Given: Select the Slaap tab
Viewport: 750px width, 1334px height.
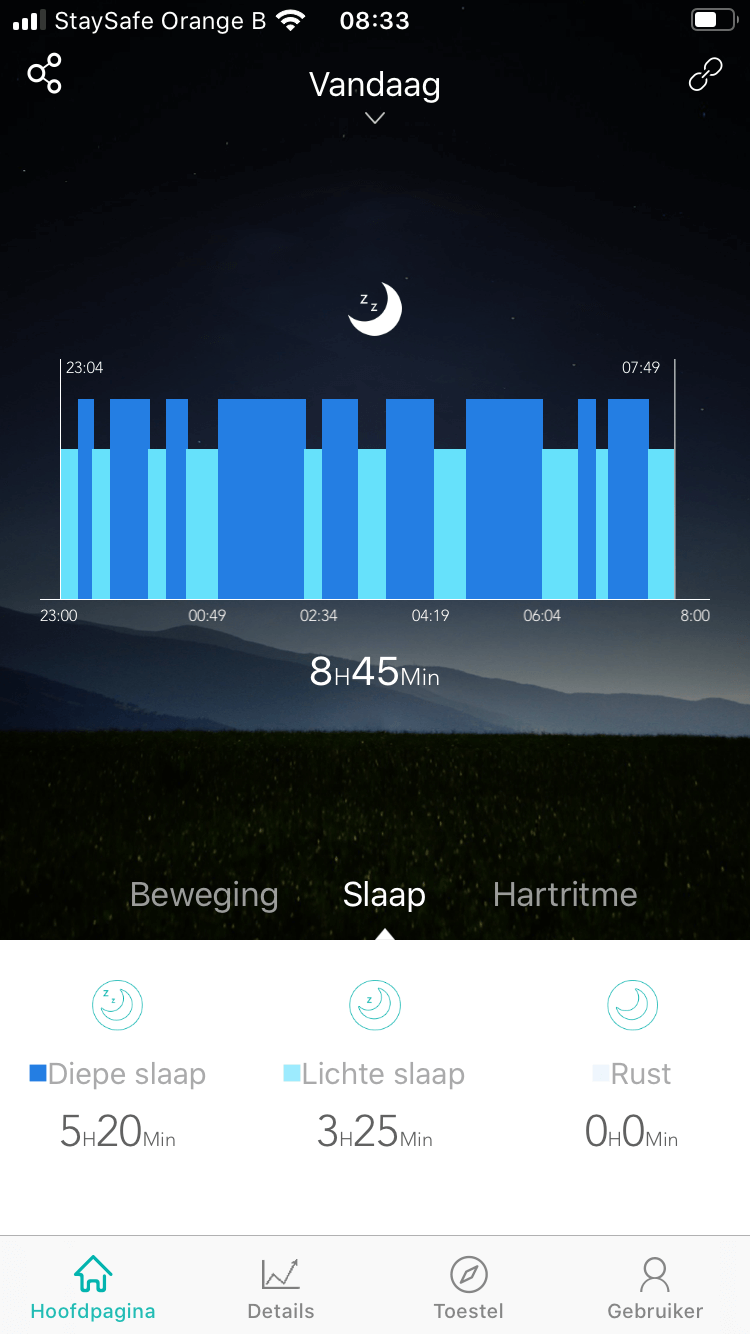Looking at the screenshot, I should coord(384,894).
